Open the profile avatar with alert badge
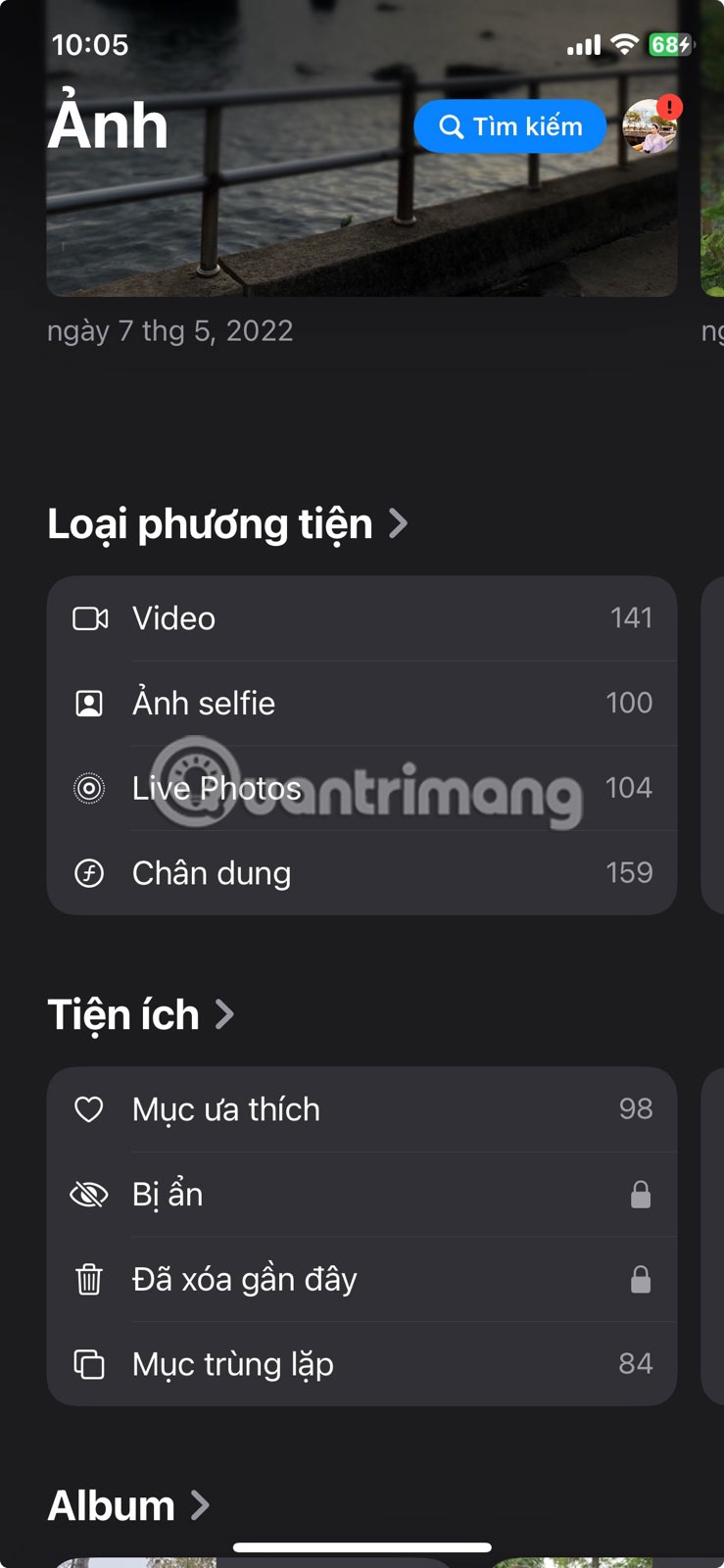 [651, 126]
